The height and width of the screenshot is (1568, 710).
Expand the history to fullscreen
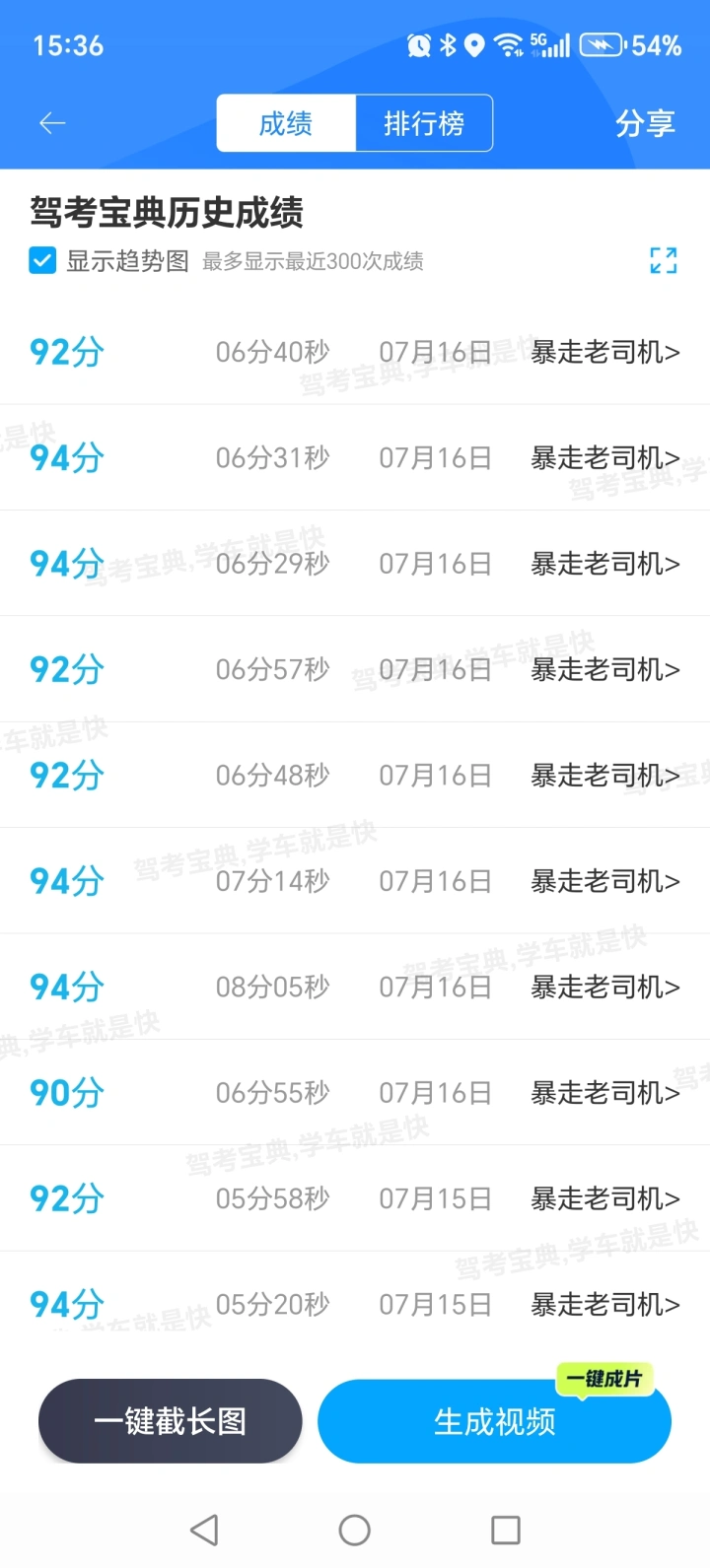(x=664, y=260)
